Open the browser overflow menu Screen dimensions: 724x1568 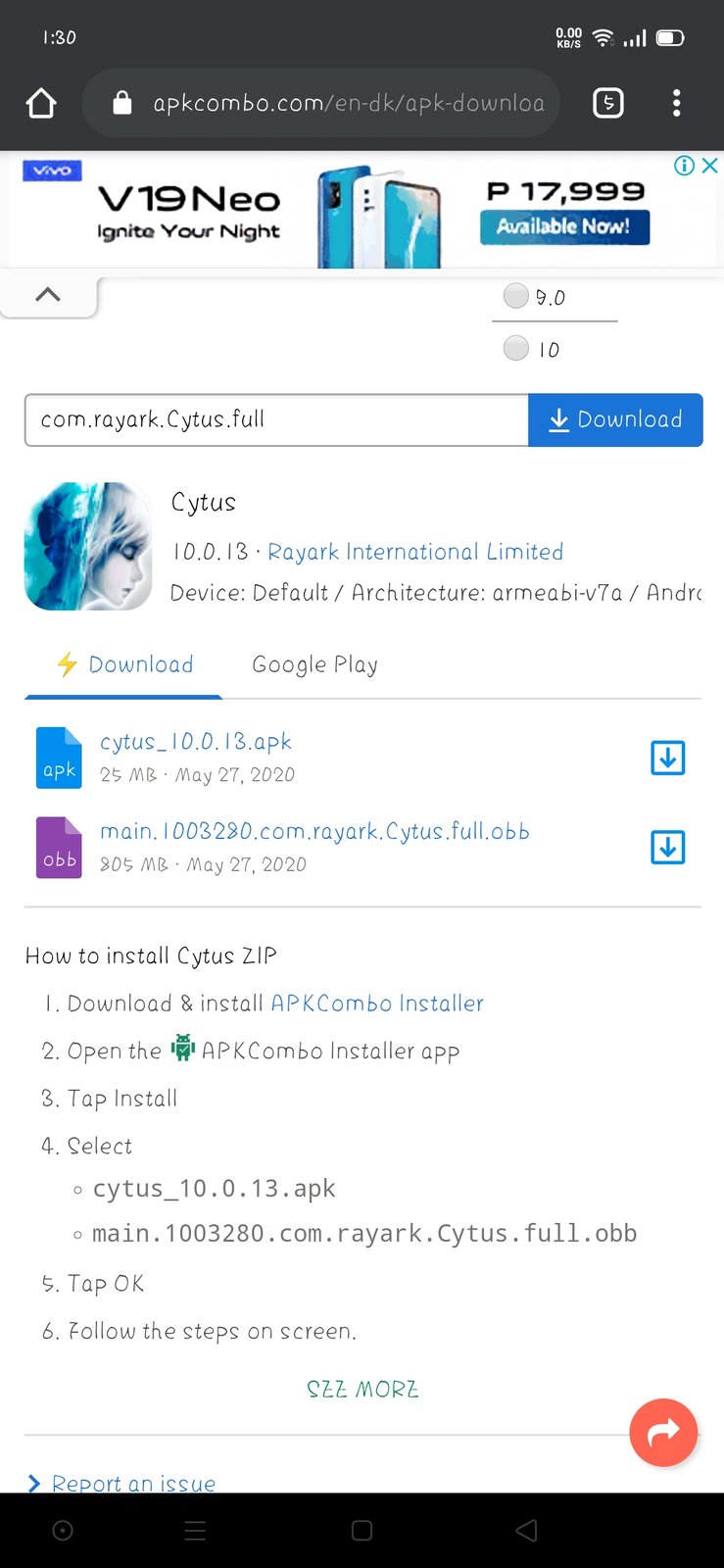pyautogui.click(x=676, y=103)
